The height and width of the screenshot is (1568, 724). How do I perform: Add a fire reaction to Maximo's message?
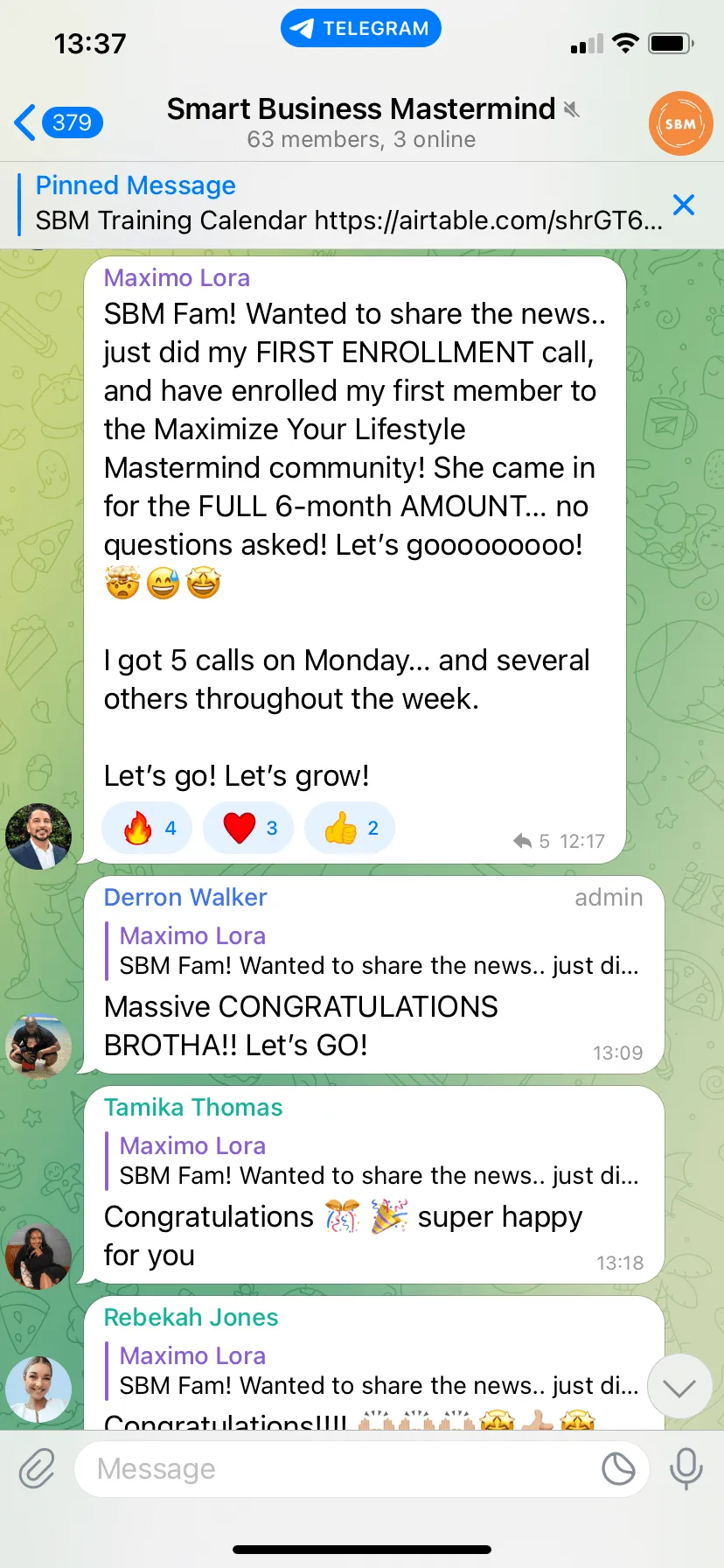pos(147,828)
